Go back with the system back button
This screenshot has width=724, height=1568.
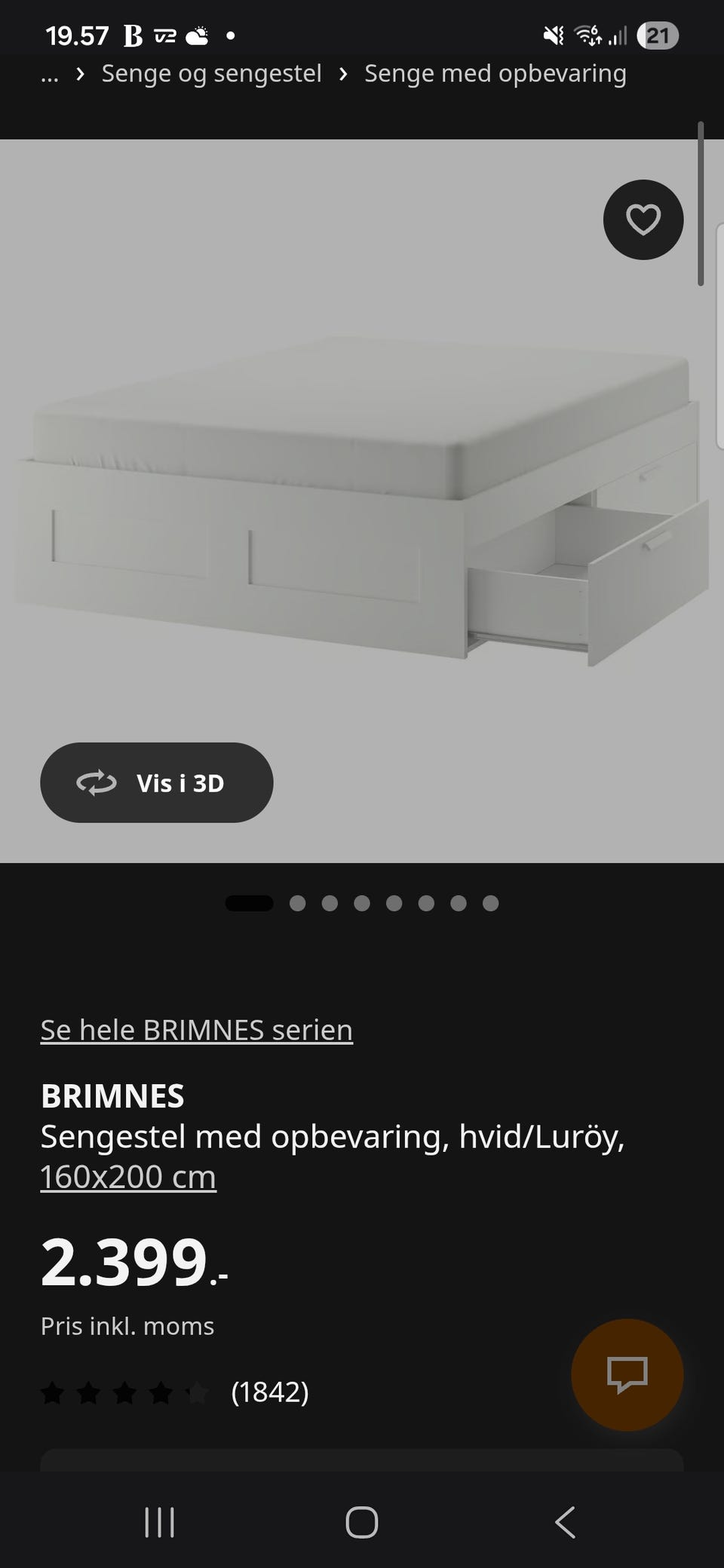[565, 1522]
